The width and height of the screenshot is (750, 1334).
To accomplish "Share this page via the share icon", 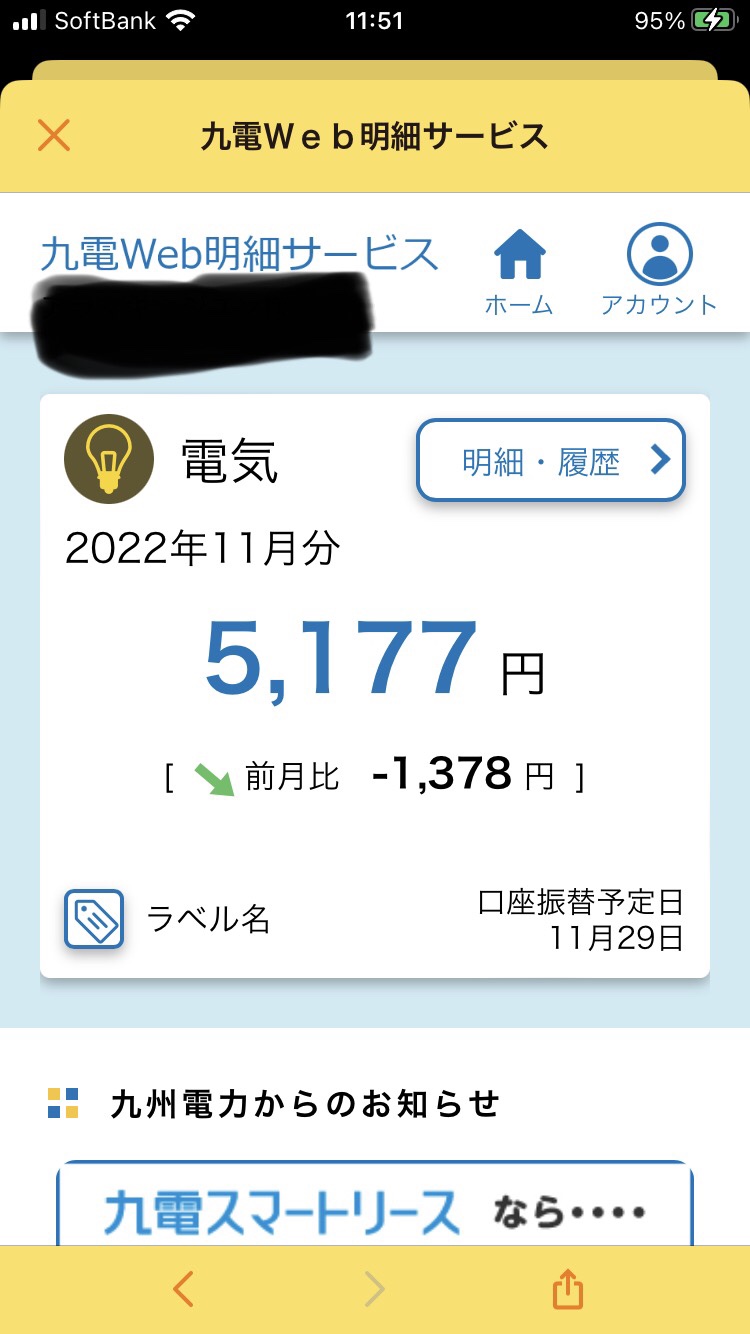I will (x=567, y=1289).
